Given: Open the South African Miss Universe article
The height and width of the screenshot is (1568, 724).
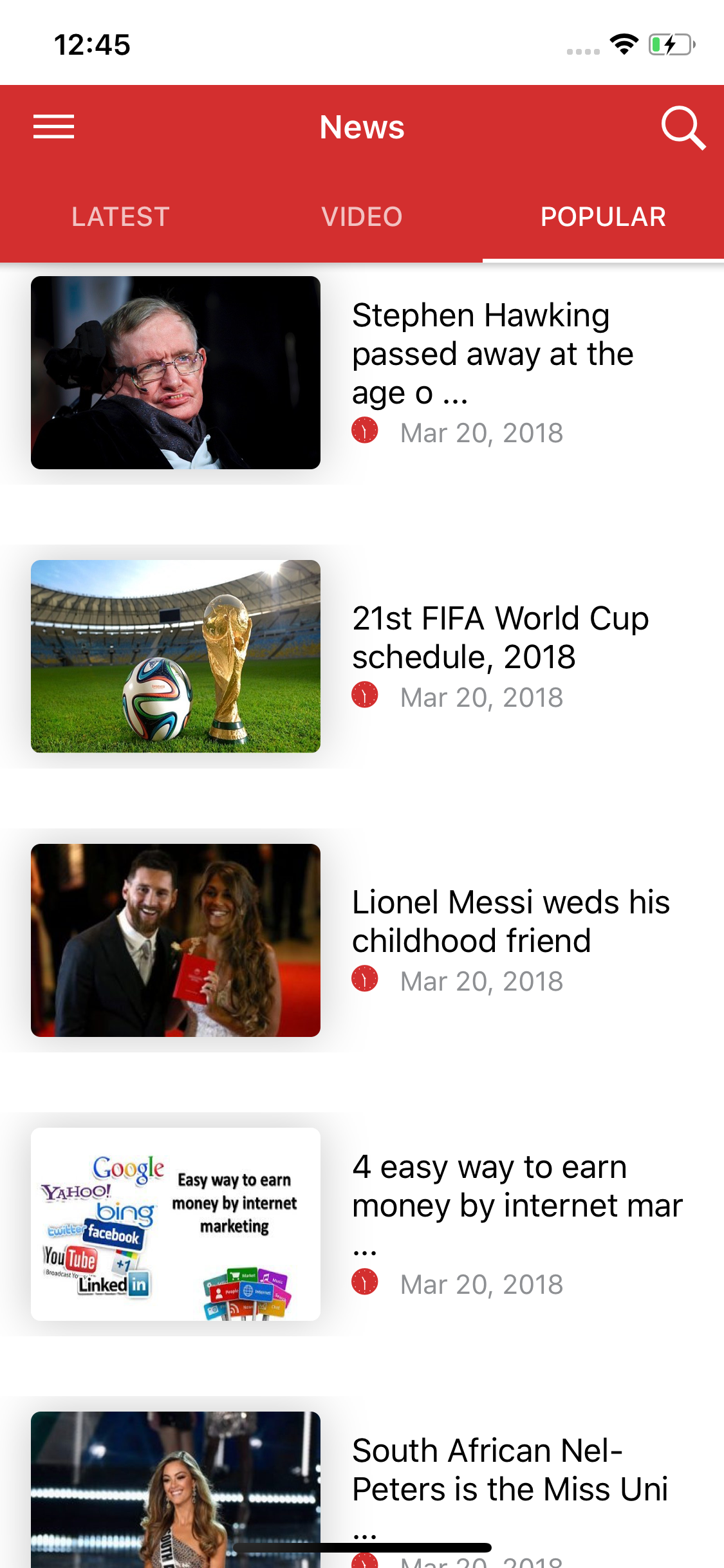Looking at the screenshot, I should point(510,1471).
